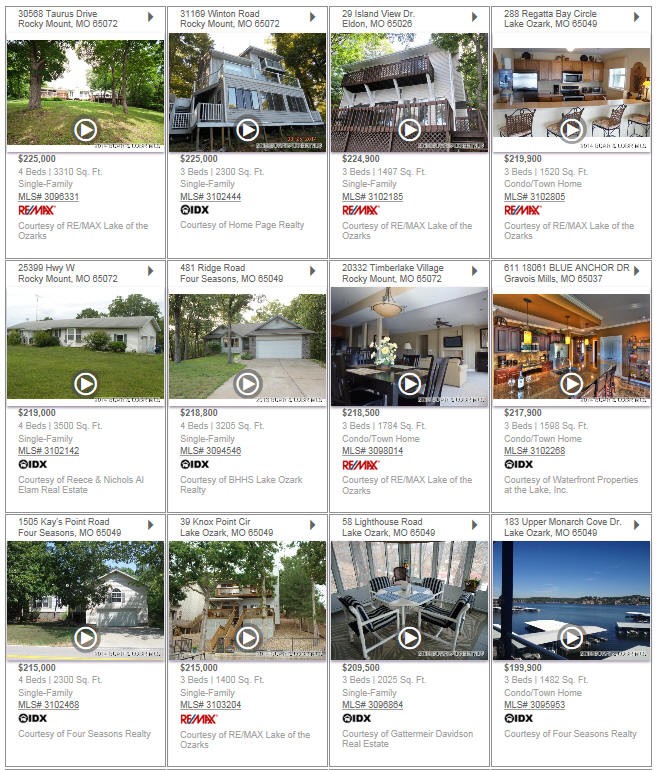Viewport: 656px width, 770px height.
Task: Open MLS# 3102268 link
Action: point(534,451)
